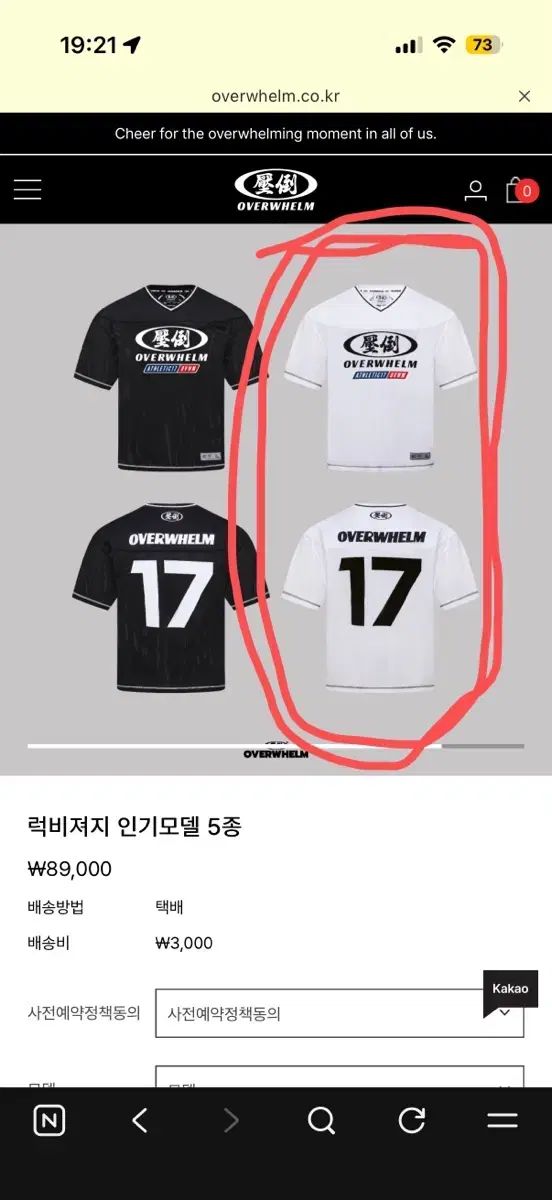Open the account profile icon
The width and height of the screenshot is (552, 1200).
476,190
